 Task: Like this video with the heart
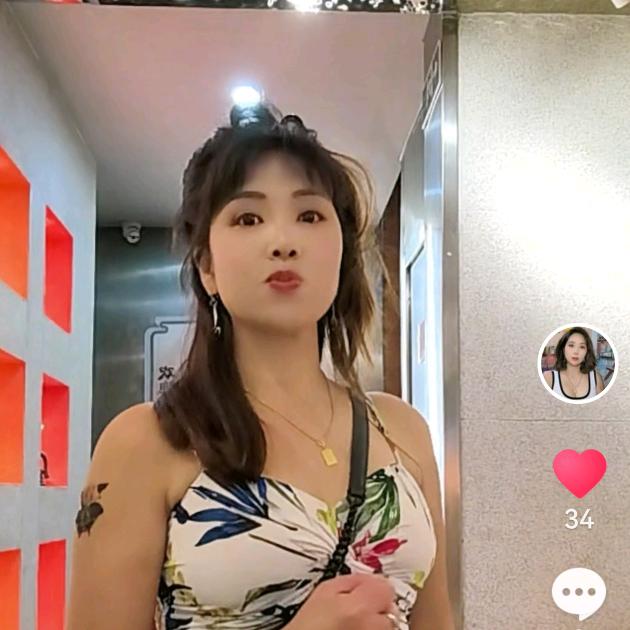[x=579, y=473]
